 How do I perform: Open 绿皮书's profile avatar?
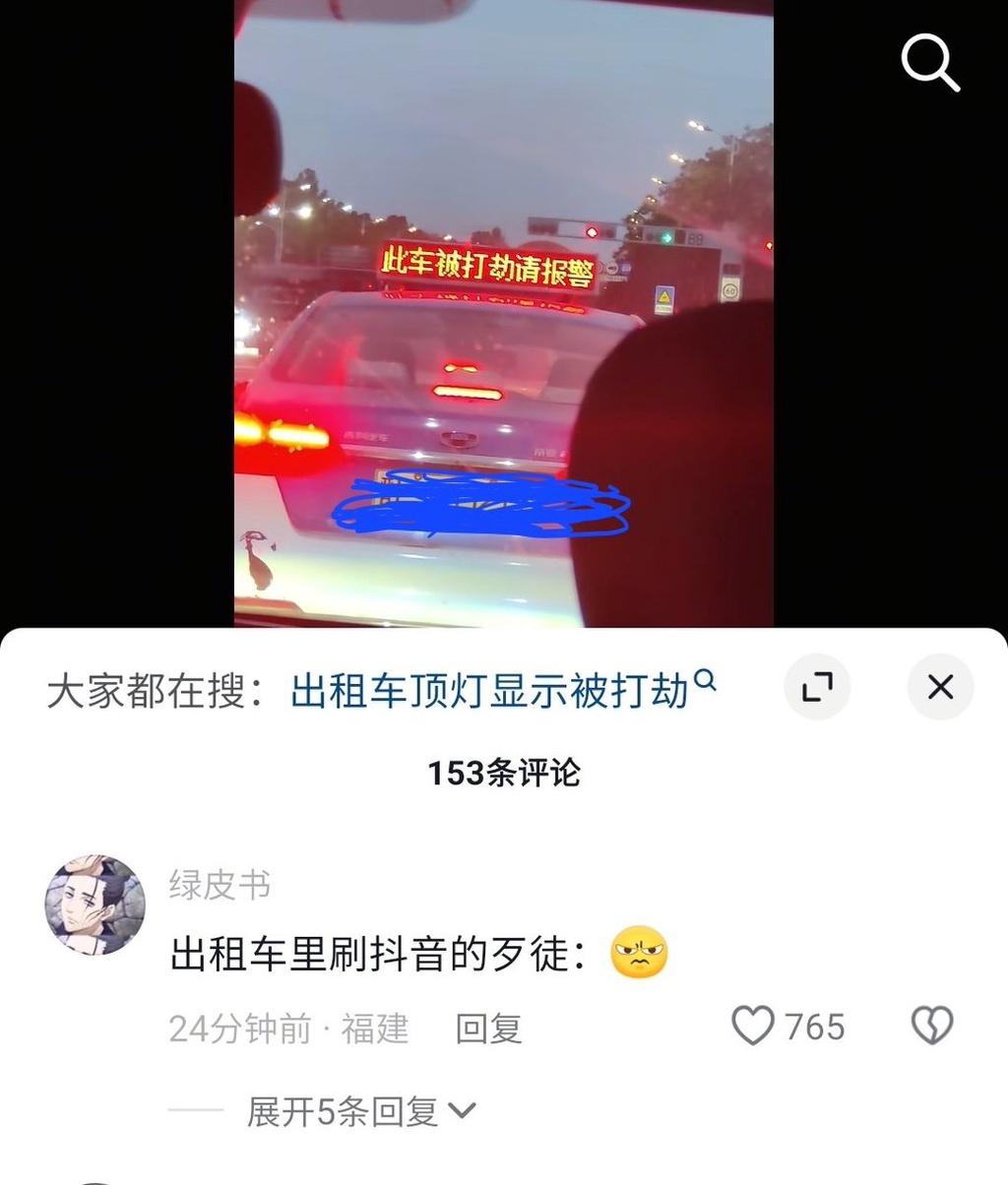coord(95,904)
